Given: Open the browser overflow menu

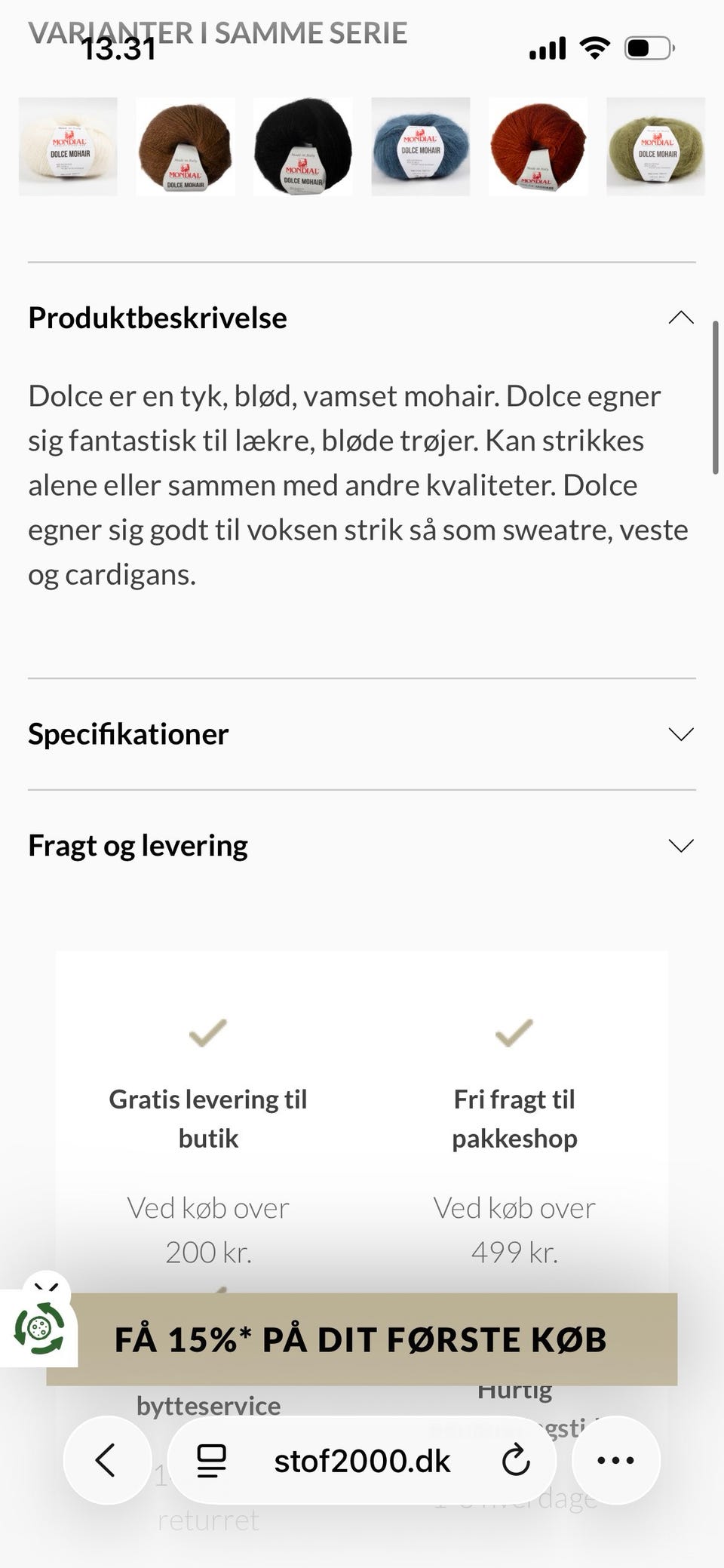Looking at the screenshot, I should [x=616, y=1460].
